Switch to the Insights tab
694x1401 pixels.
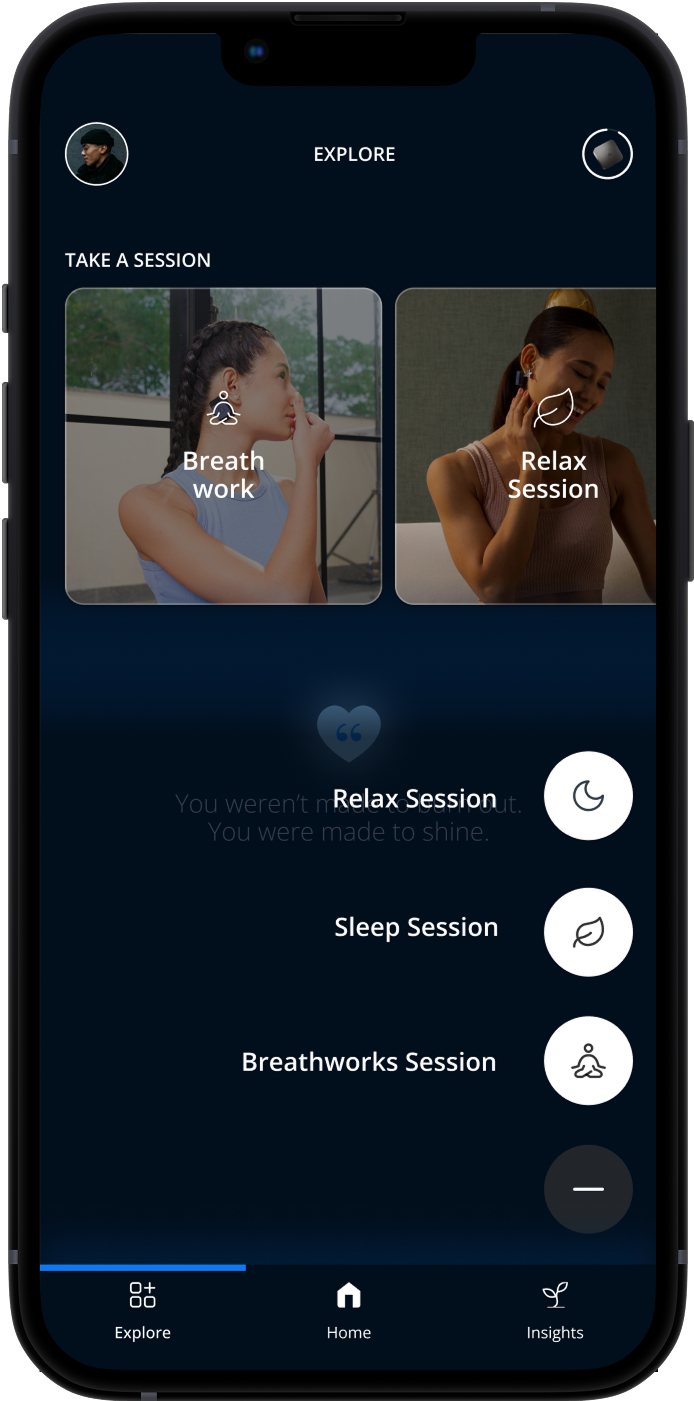pyautogui.click(x=555, y=1310)
